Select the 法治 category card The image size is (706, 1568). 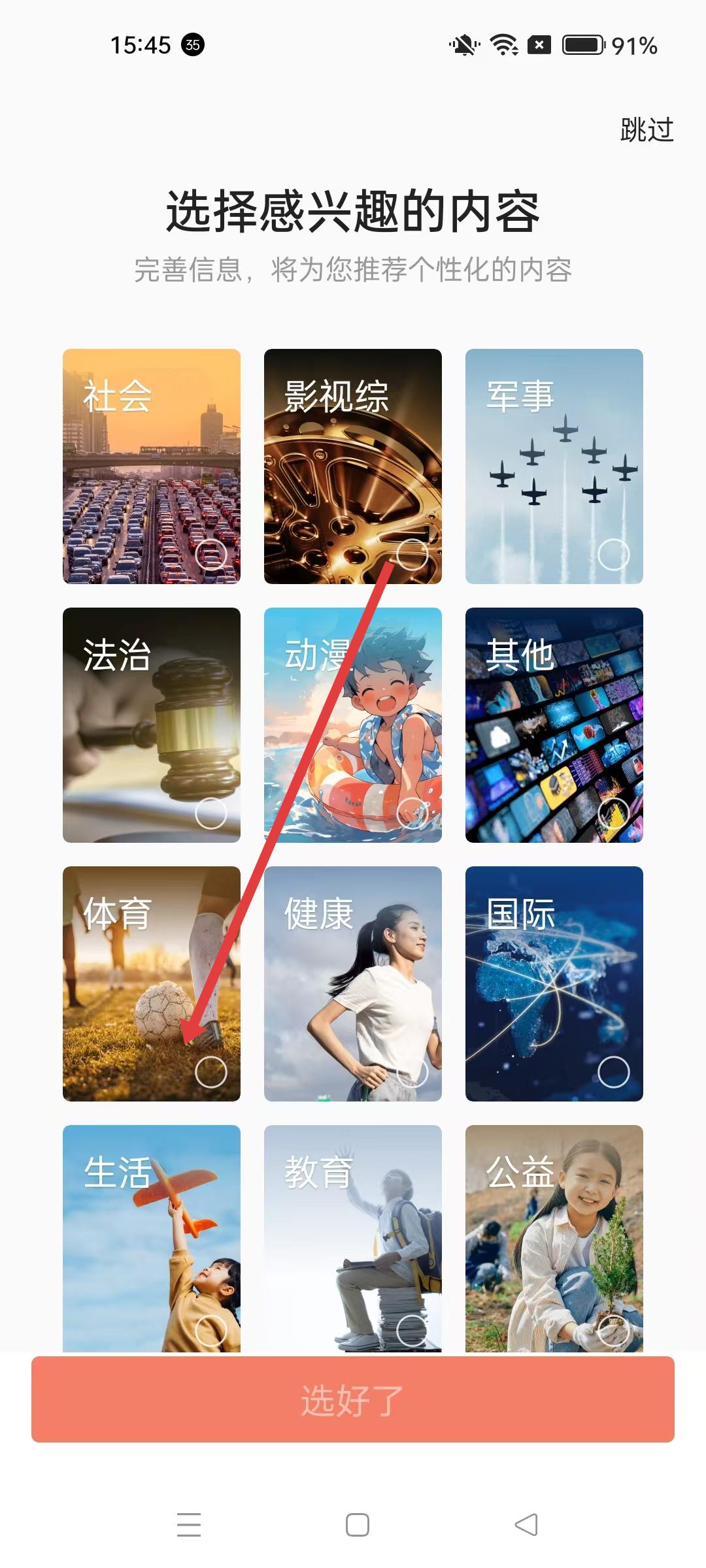click(x=152, y=725)
